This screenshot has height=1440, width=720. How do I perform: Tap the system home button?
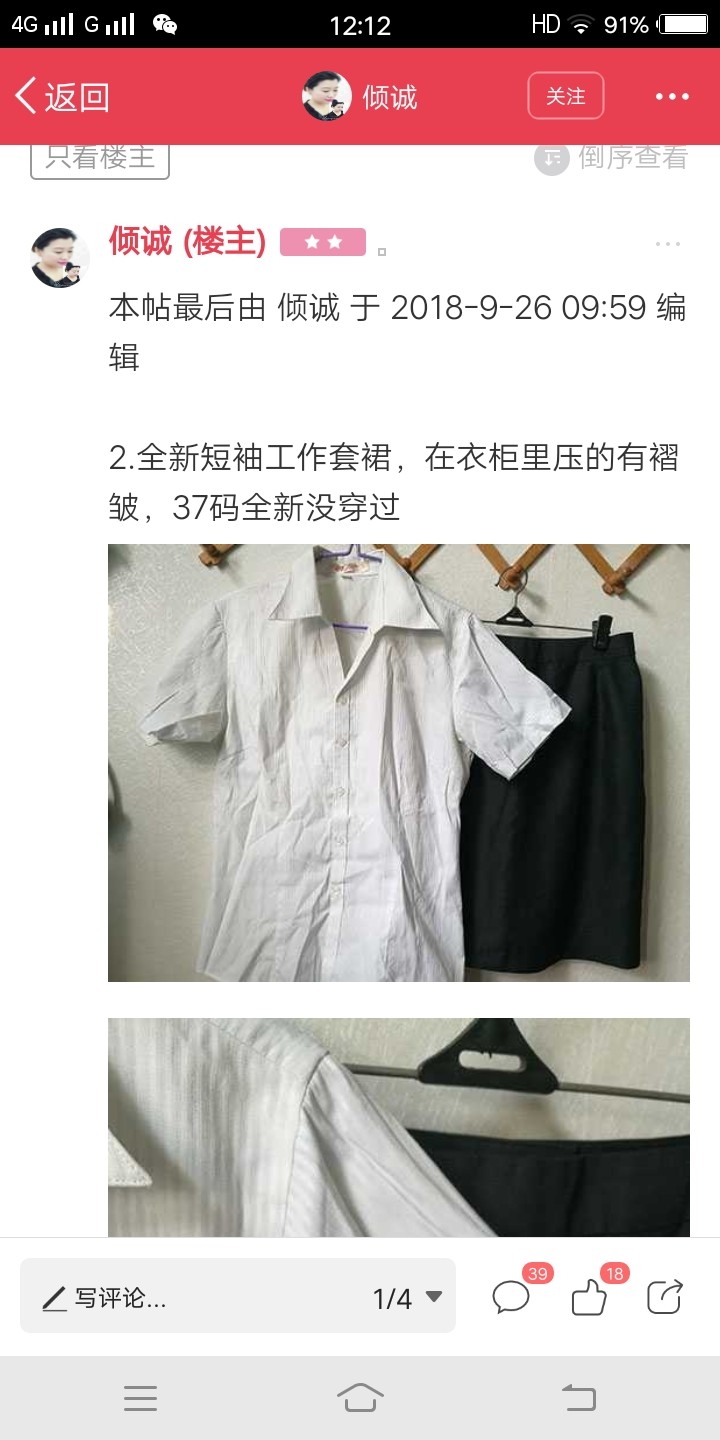pos(360,1398)
